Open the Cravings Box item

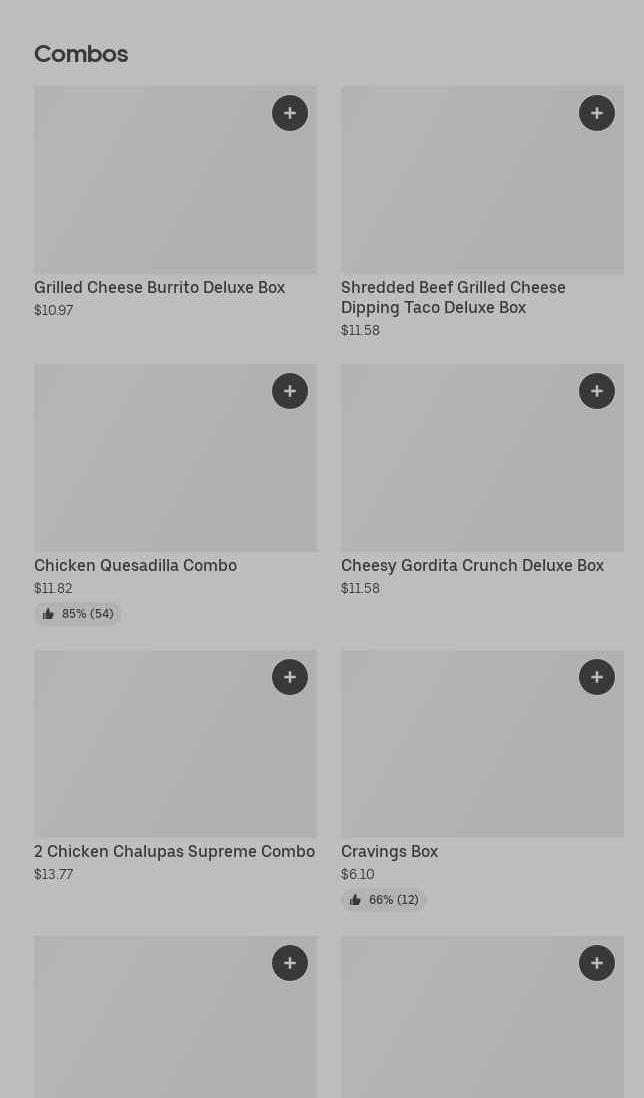point(389,852)
